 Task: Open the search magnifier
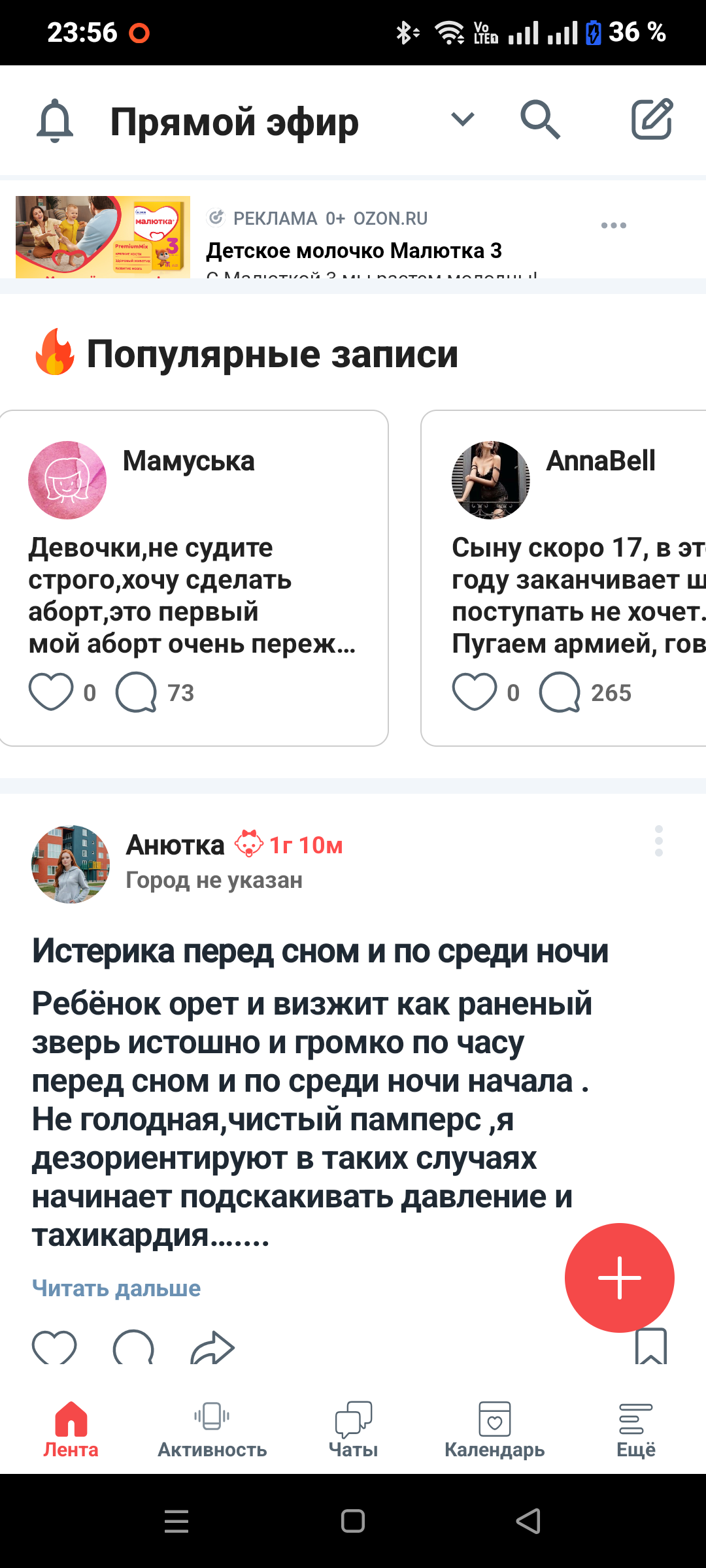pyautogui.click(x=540, y=120)
